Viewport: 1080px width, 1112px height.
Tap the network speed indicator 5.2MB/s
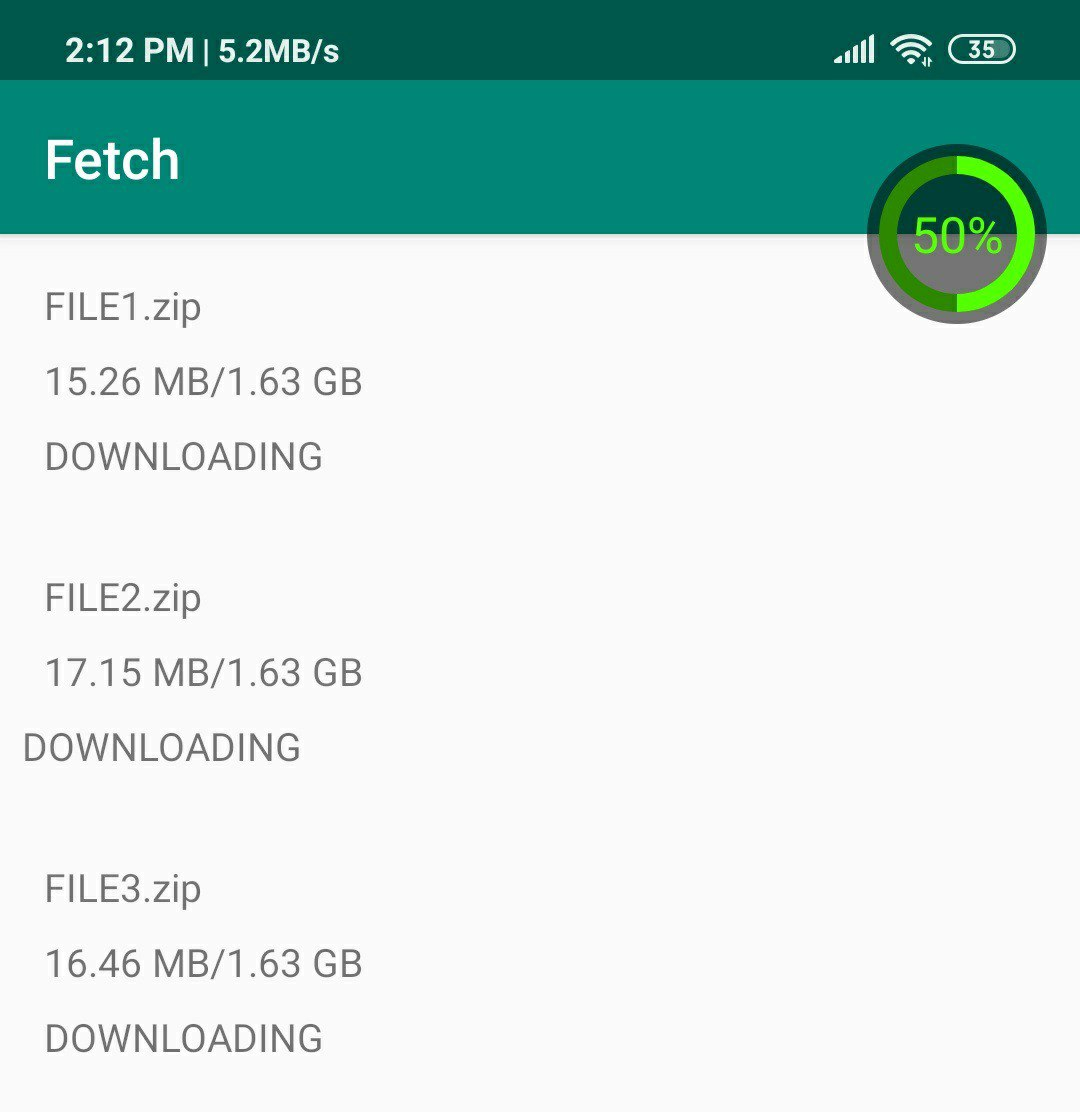point(278,50)
